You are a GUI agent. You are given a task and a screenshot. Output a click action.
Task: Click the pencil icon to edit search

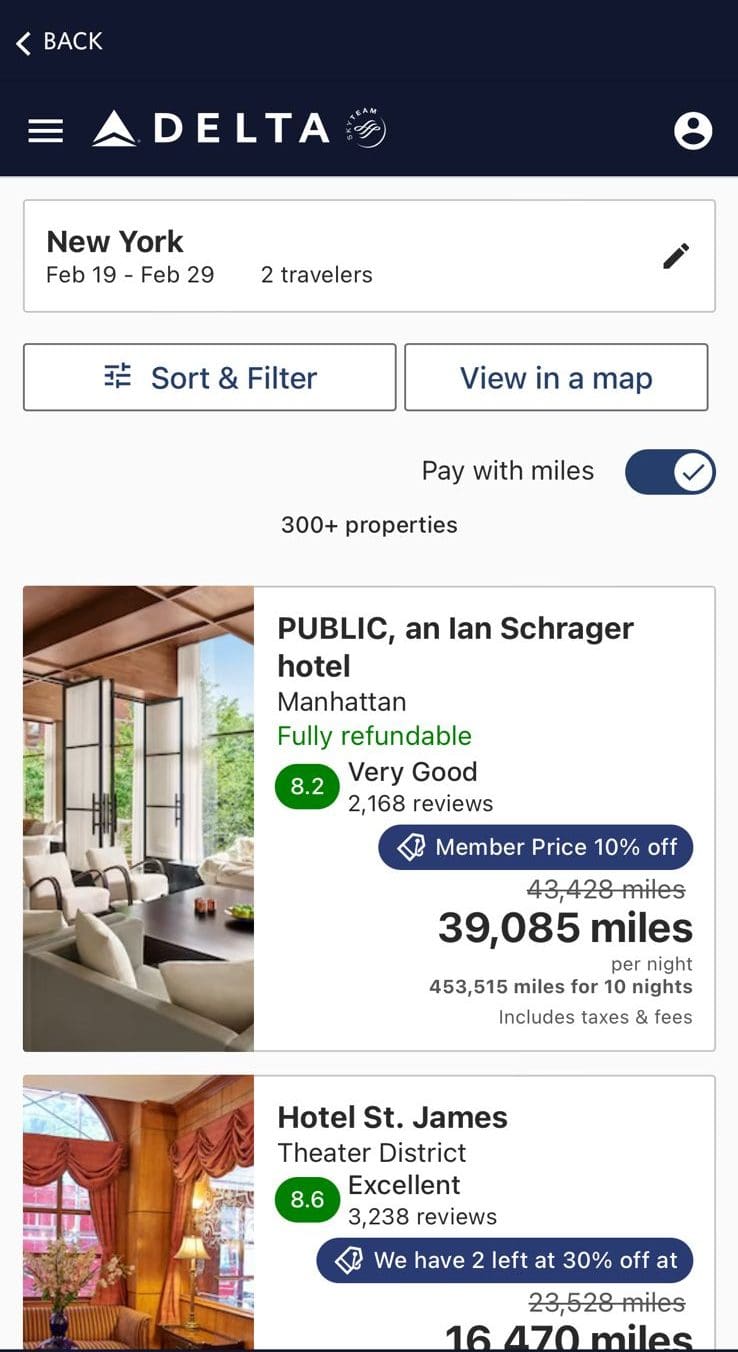pos(676,255)
